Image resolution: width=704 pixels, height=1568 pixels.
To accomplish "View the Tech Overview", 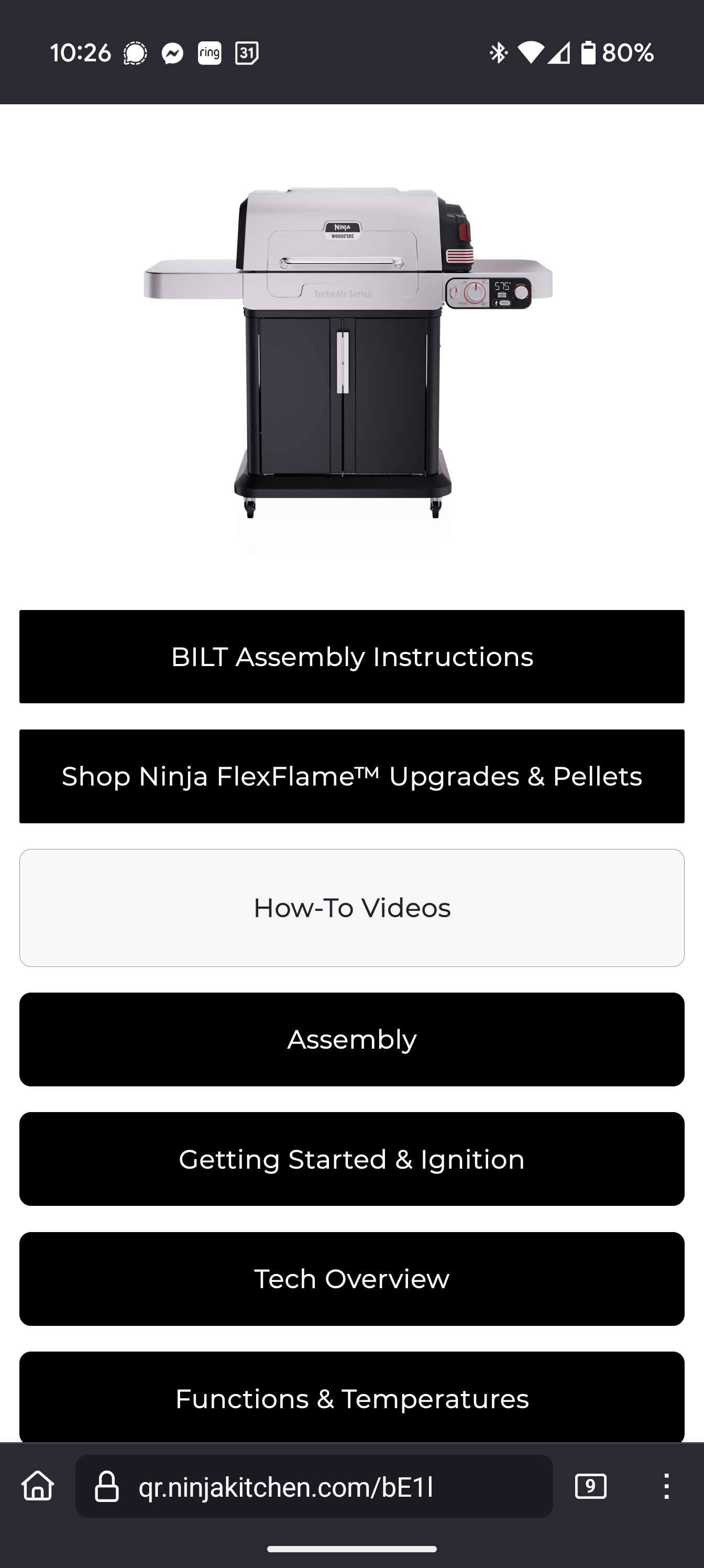I will click(x=351, y=1279).
